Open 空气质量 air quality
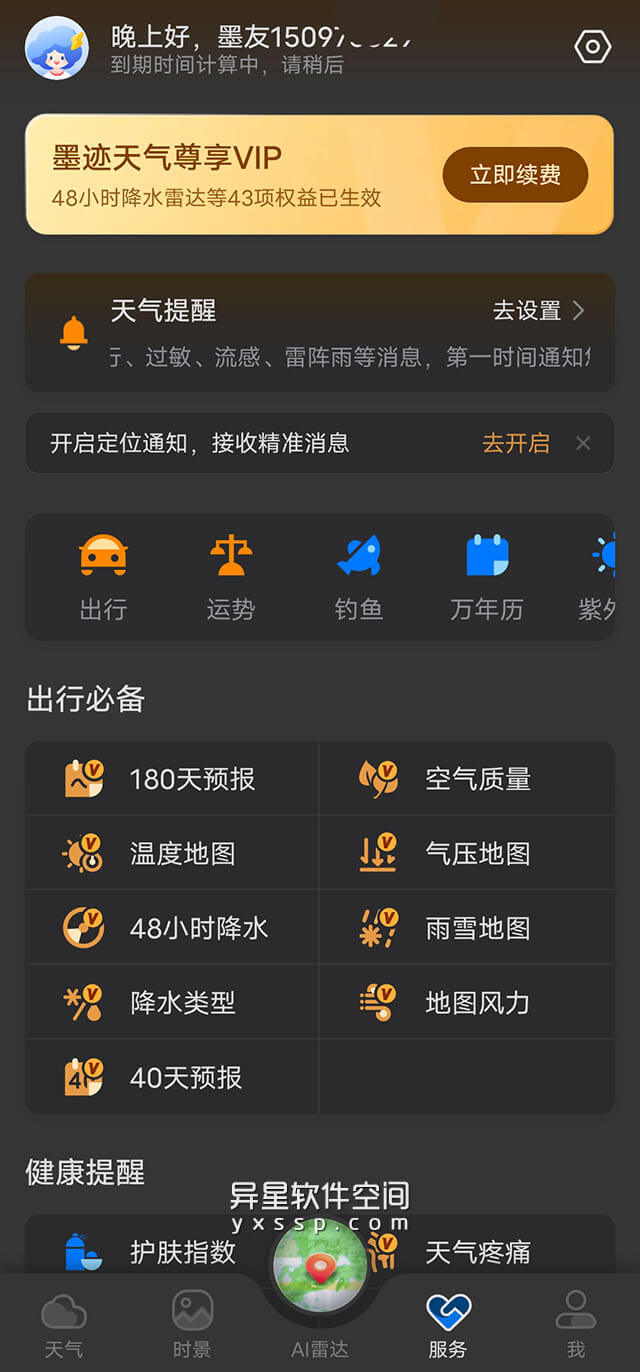This screenshot has width=640, height=1372. pos(466,779)
